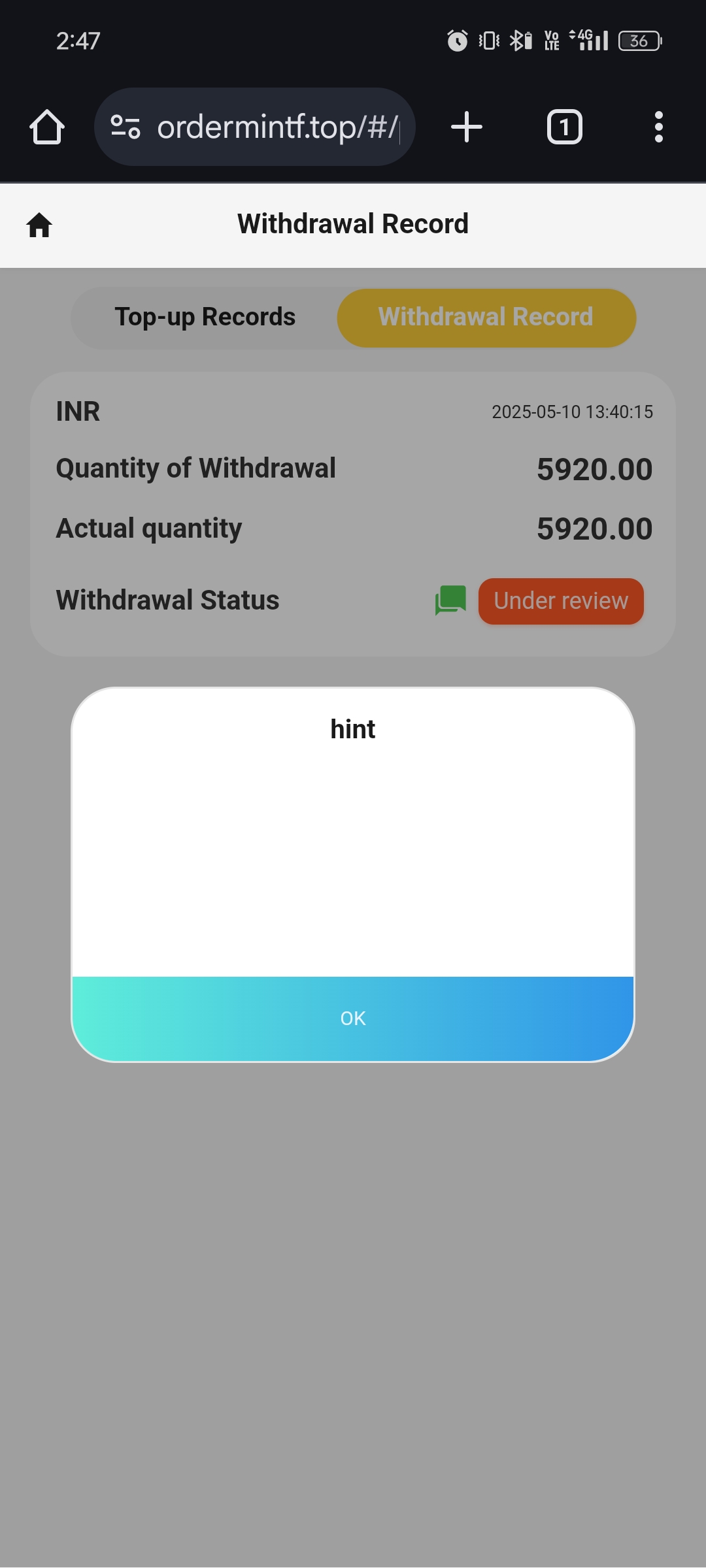
Task: Open the browser home page
Action: [47, 127]
